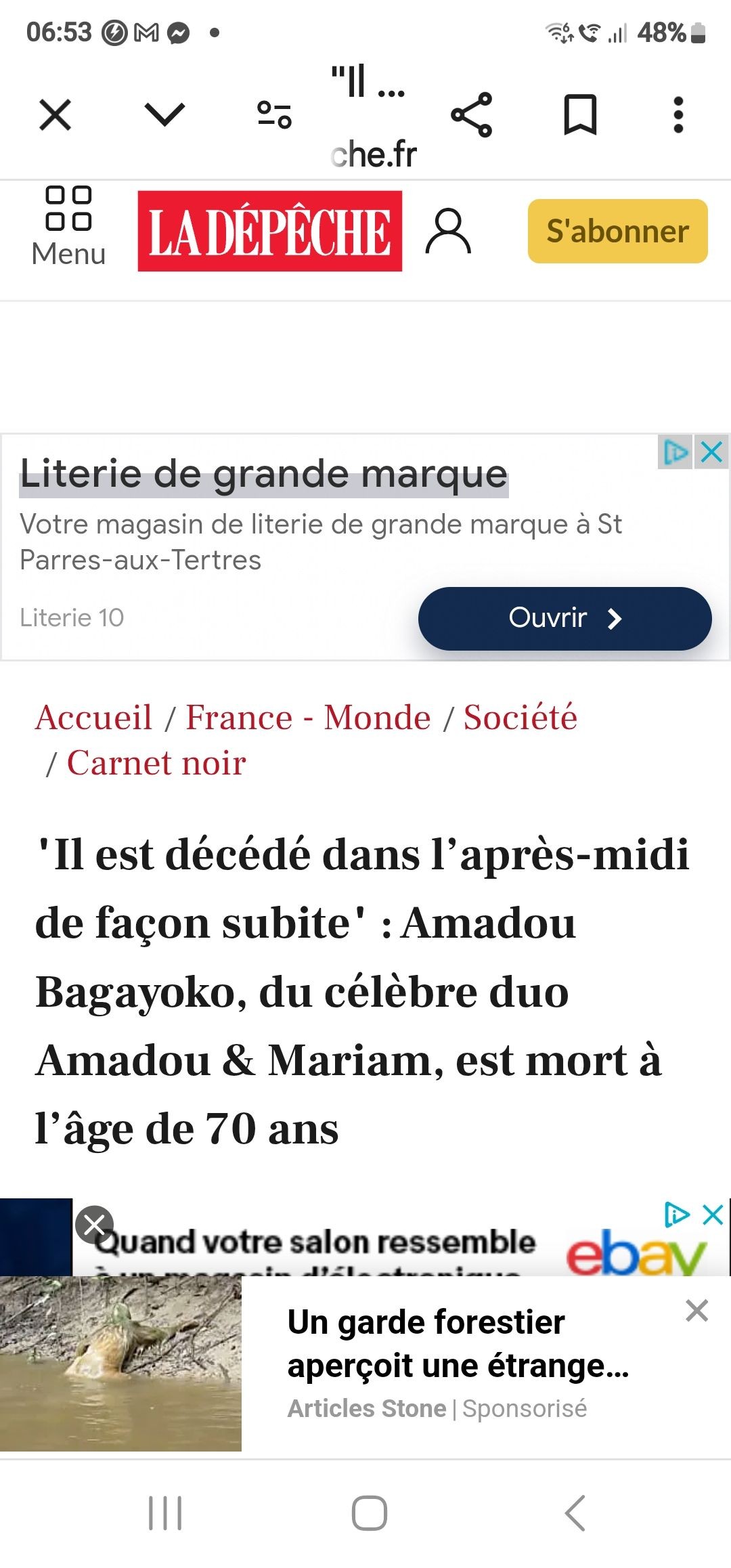Open the user account icon
This screenshot has width=731, height=1568.
448,231
